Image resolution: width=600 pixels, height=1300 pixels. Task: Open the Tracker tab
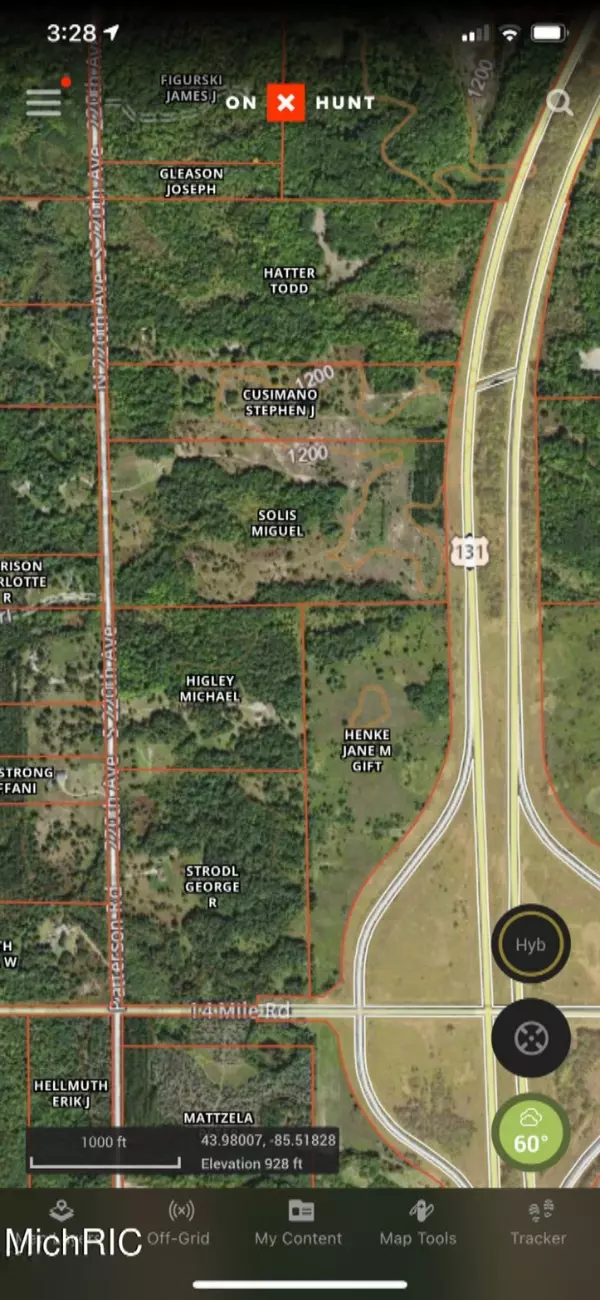[538, 1224]
